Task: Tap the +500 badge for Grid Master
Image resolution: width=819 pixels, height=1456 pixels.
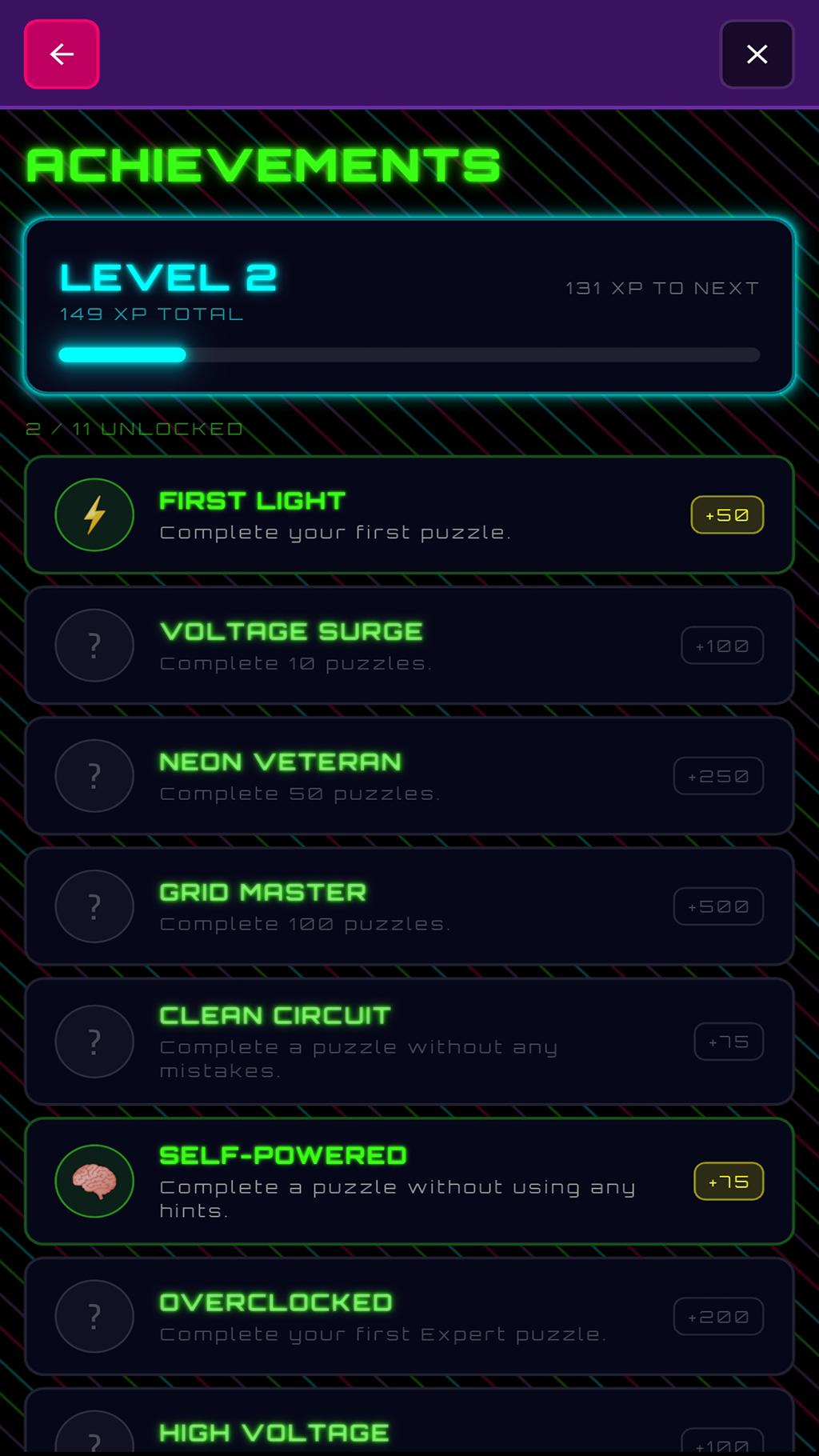Action: (x=717, y=906)
